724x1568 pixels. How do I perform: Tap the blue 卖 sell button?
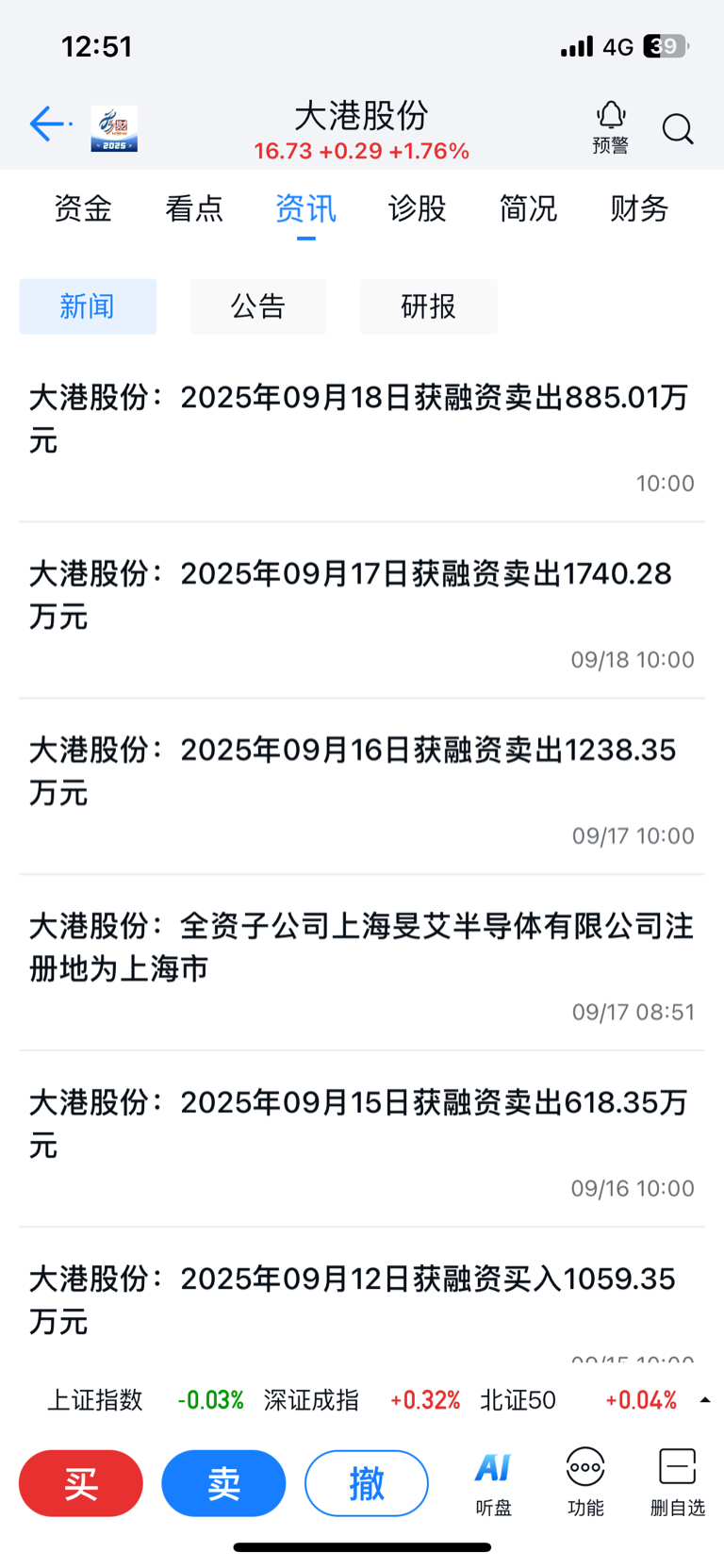[223, 1483]
